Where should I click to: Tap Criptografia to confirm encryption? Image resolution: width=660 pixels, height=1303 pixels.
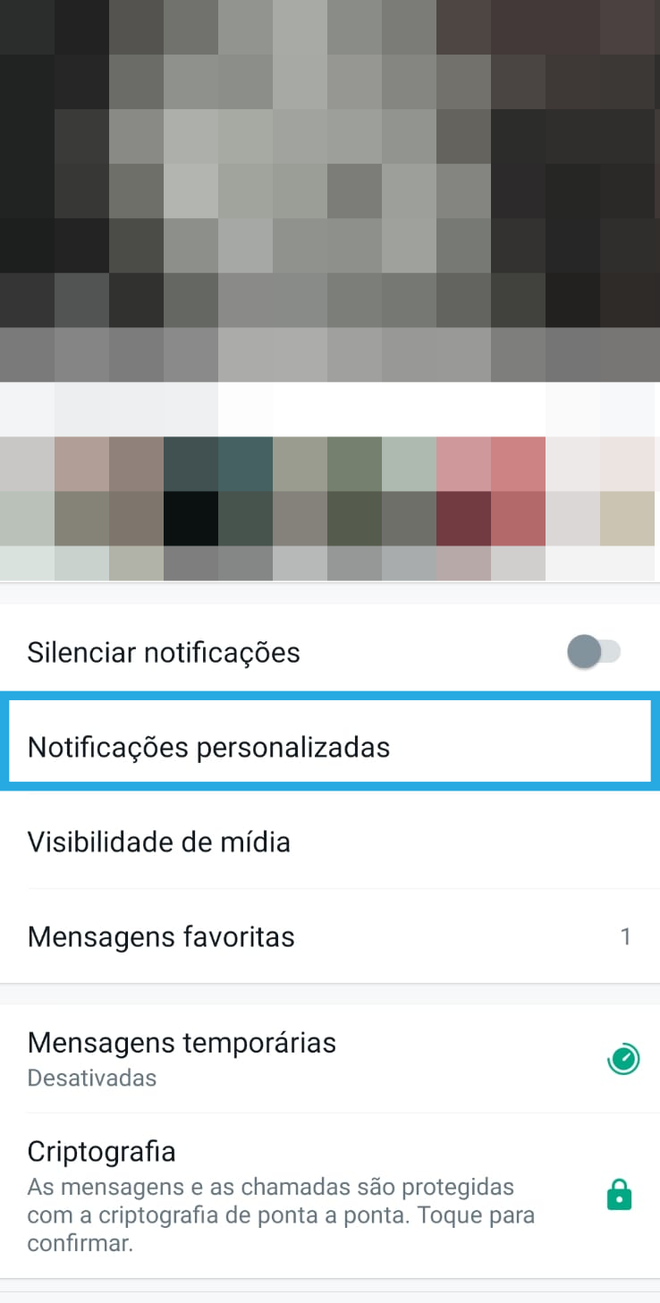coord(330,1195)
